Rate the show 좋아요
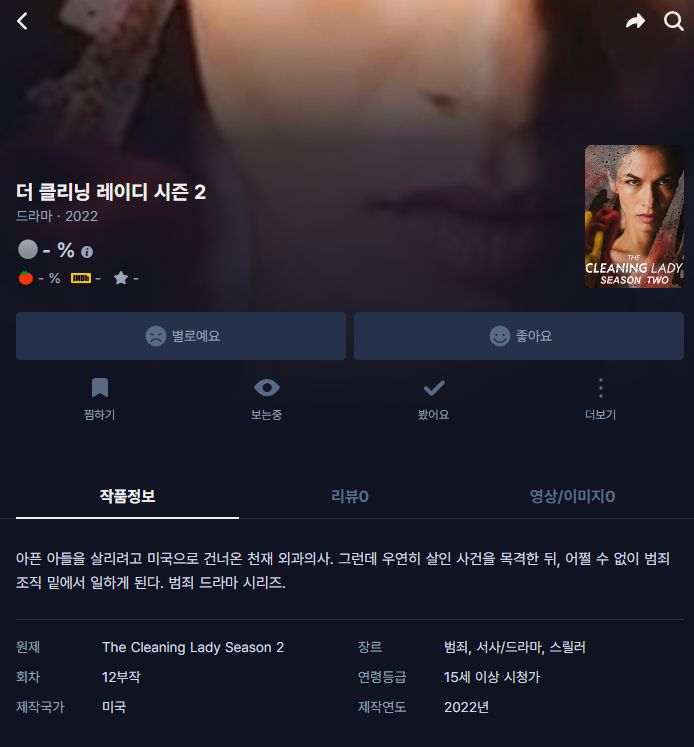Screen dimensions: 694x747 pos(519,336)
